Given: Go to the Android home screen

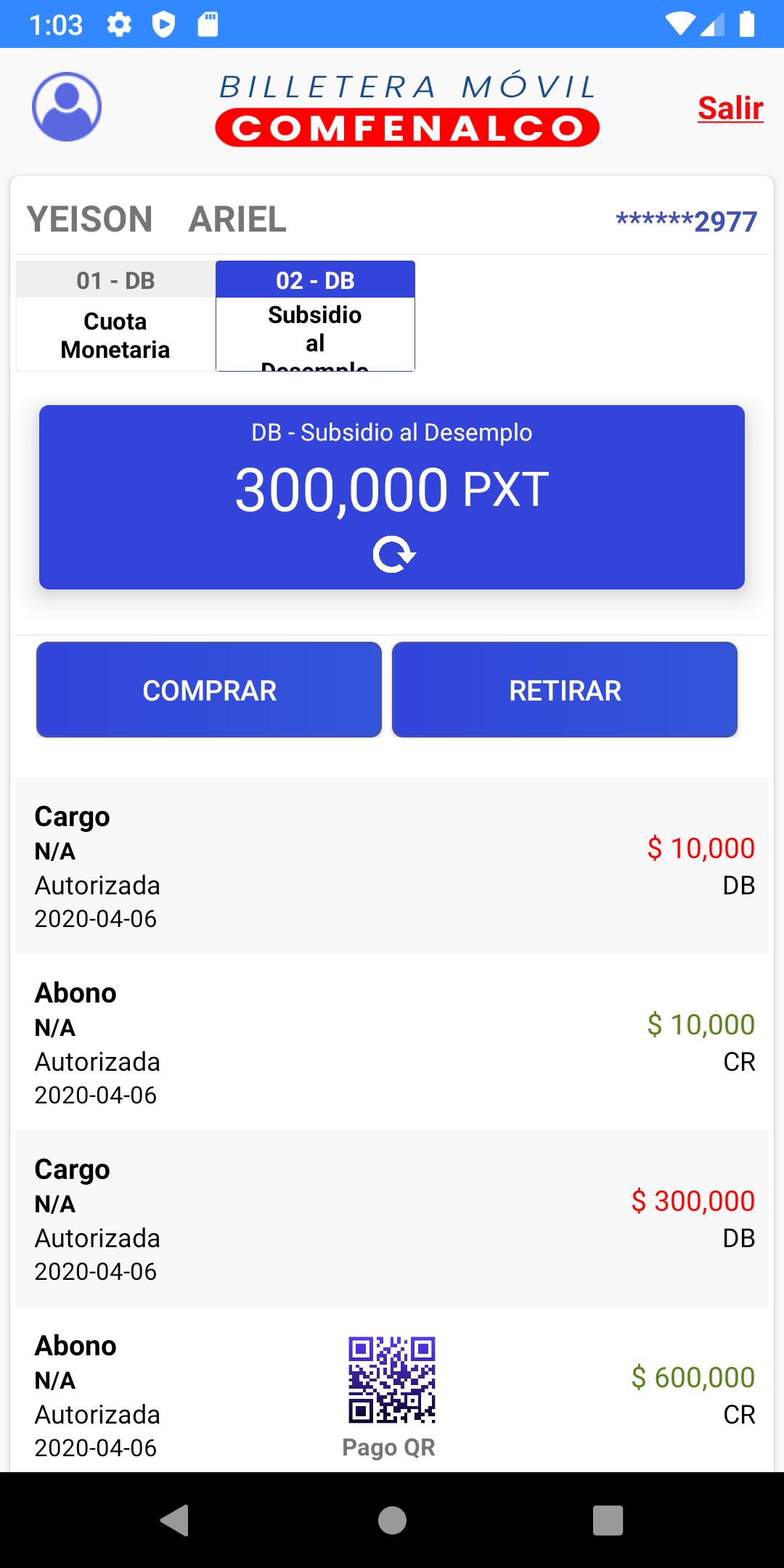Looking at the screenshot, I should tap(392, 1520).
